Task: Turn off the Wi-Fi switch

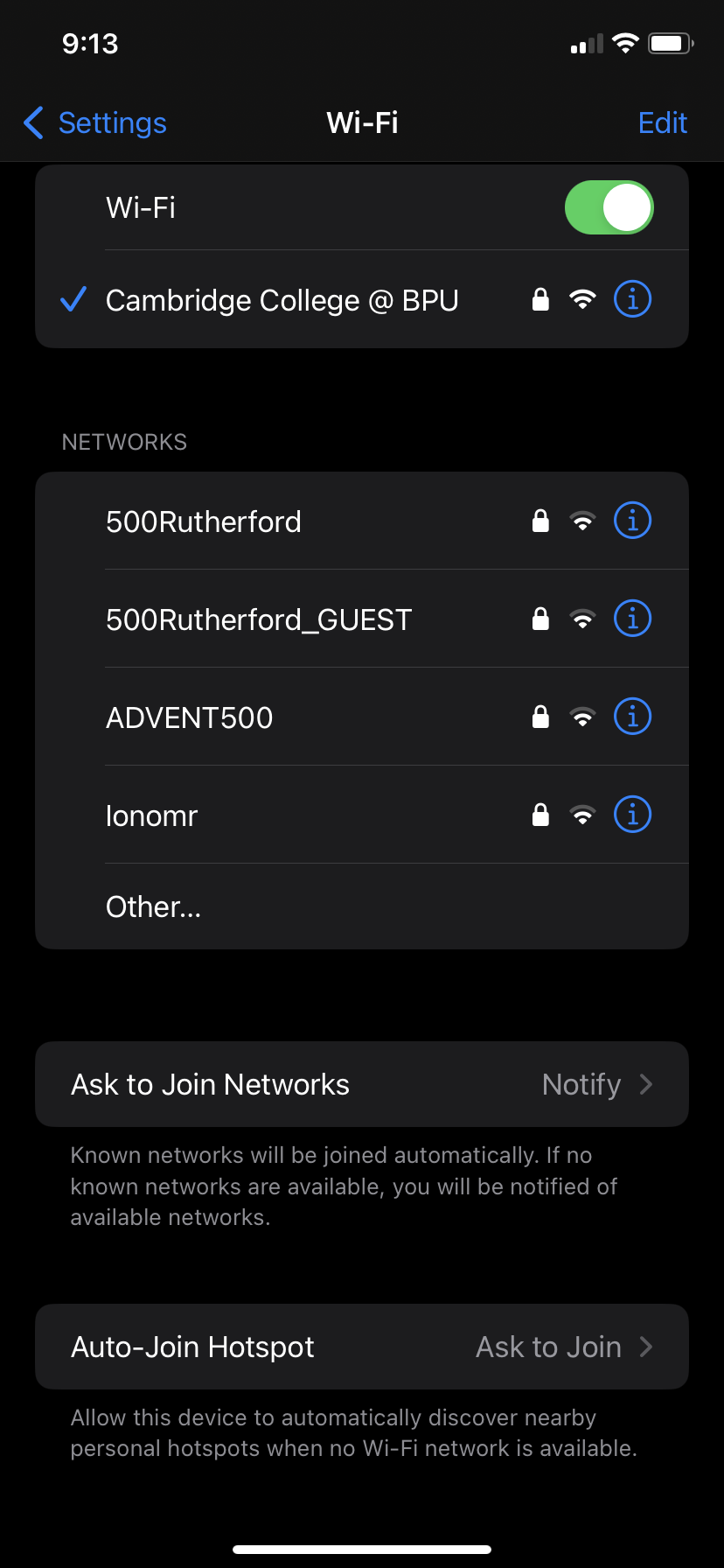Action: tap(609, 207)
